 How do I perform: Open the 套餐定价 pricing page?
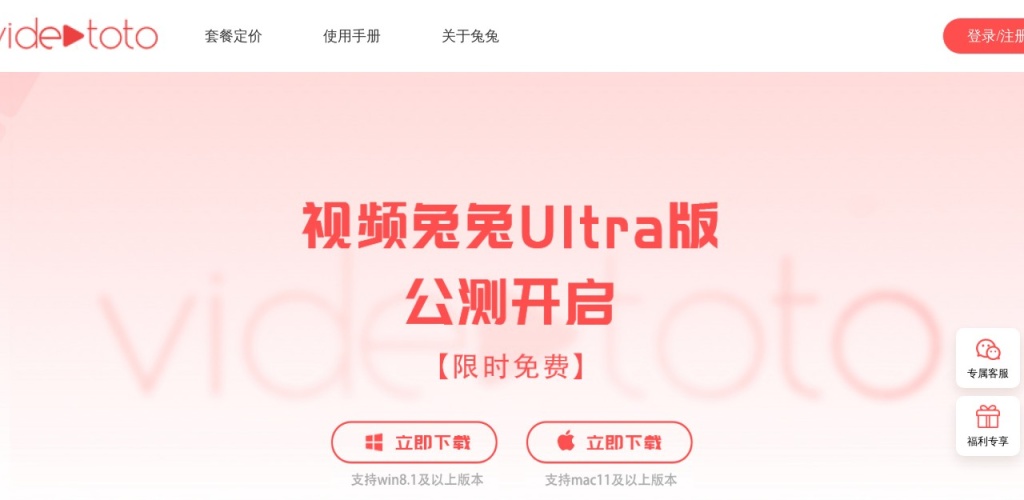pyautogui.click(x=233, y=36)
